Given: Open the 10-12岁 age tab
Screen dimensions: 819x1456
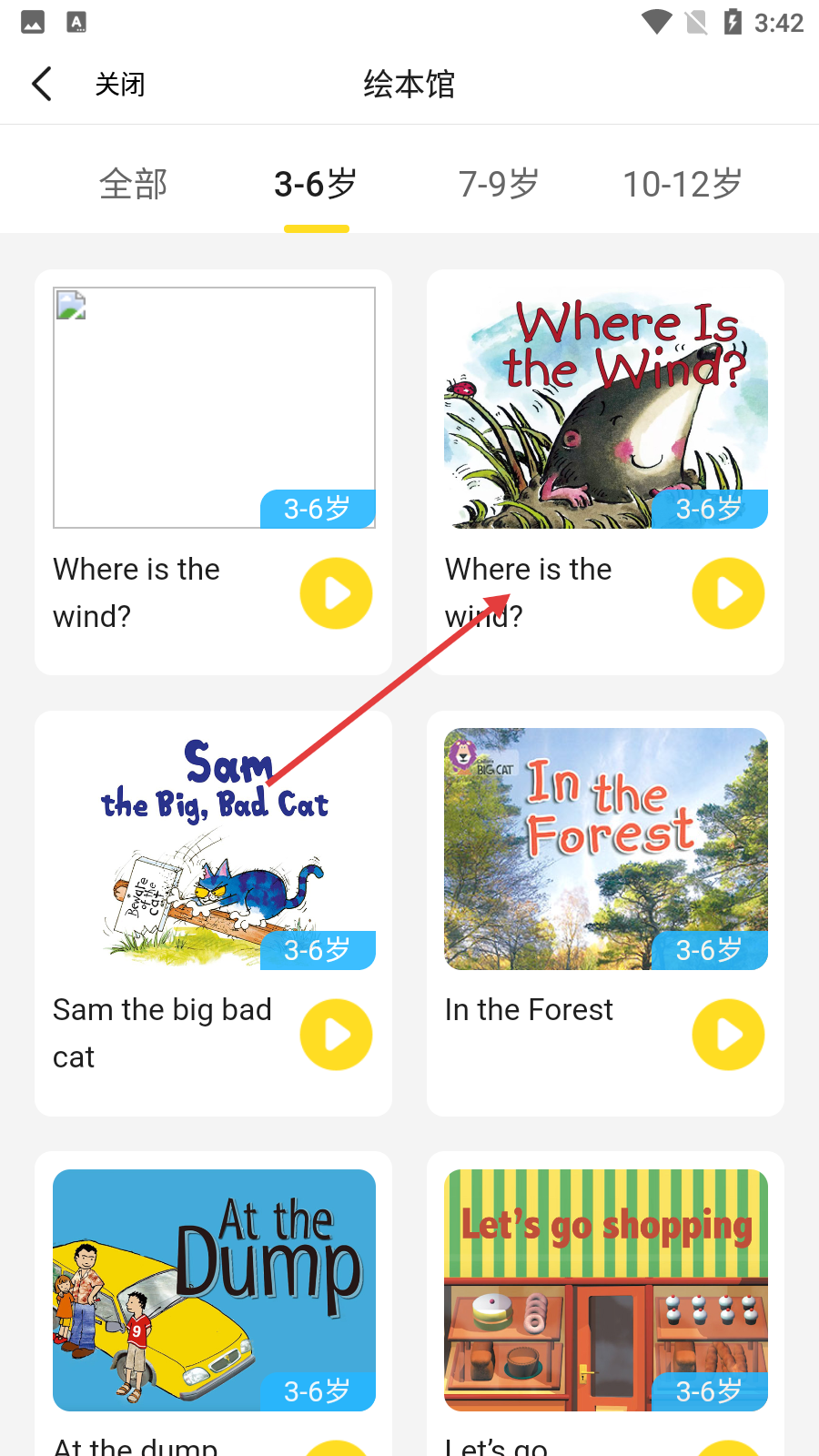Looking at the screenshot, I should 682,184.
